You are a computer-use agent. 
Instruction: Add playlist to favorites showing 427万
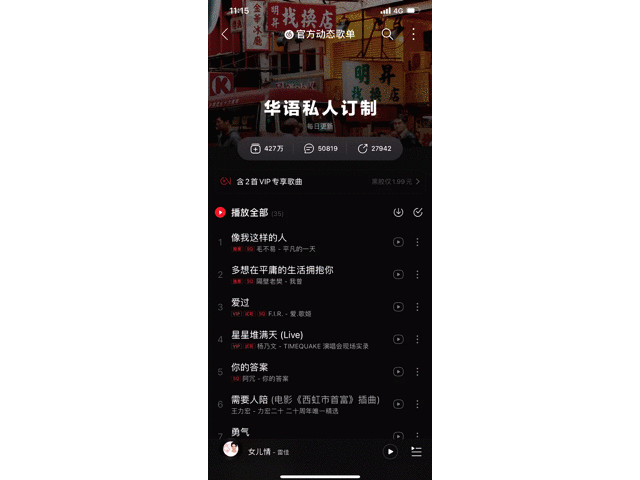tap(267, 149)
